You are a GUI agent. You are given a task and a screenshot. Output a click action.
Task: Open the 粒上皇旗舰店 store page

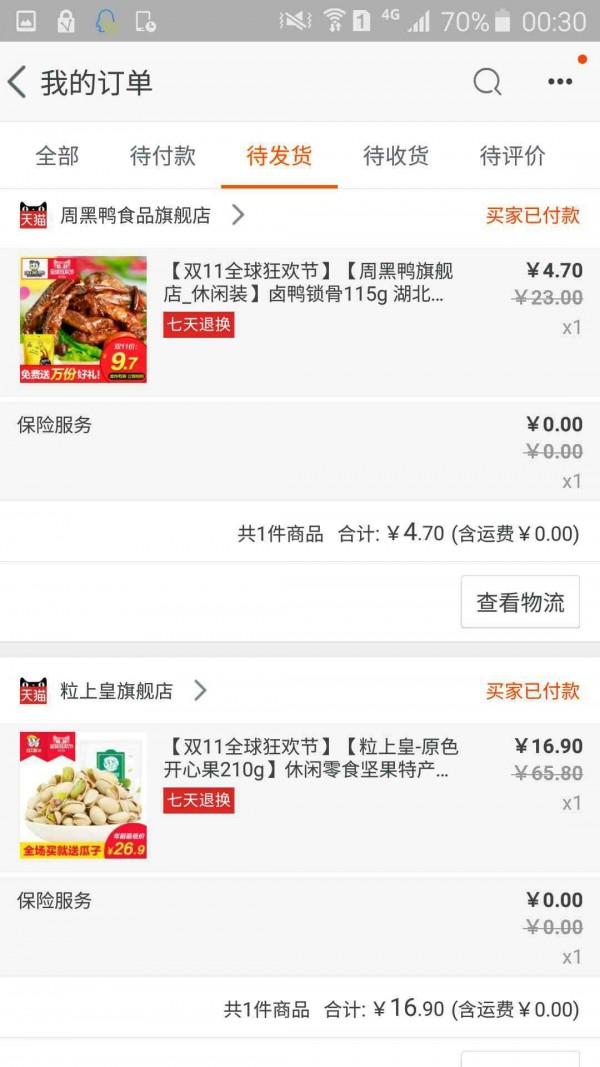pos(114,691)
